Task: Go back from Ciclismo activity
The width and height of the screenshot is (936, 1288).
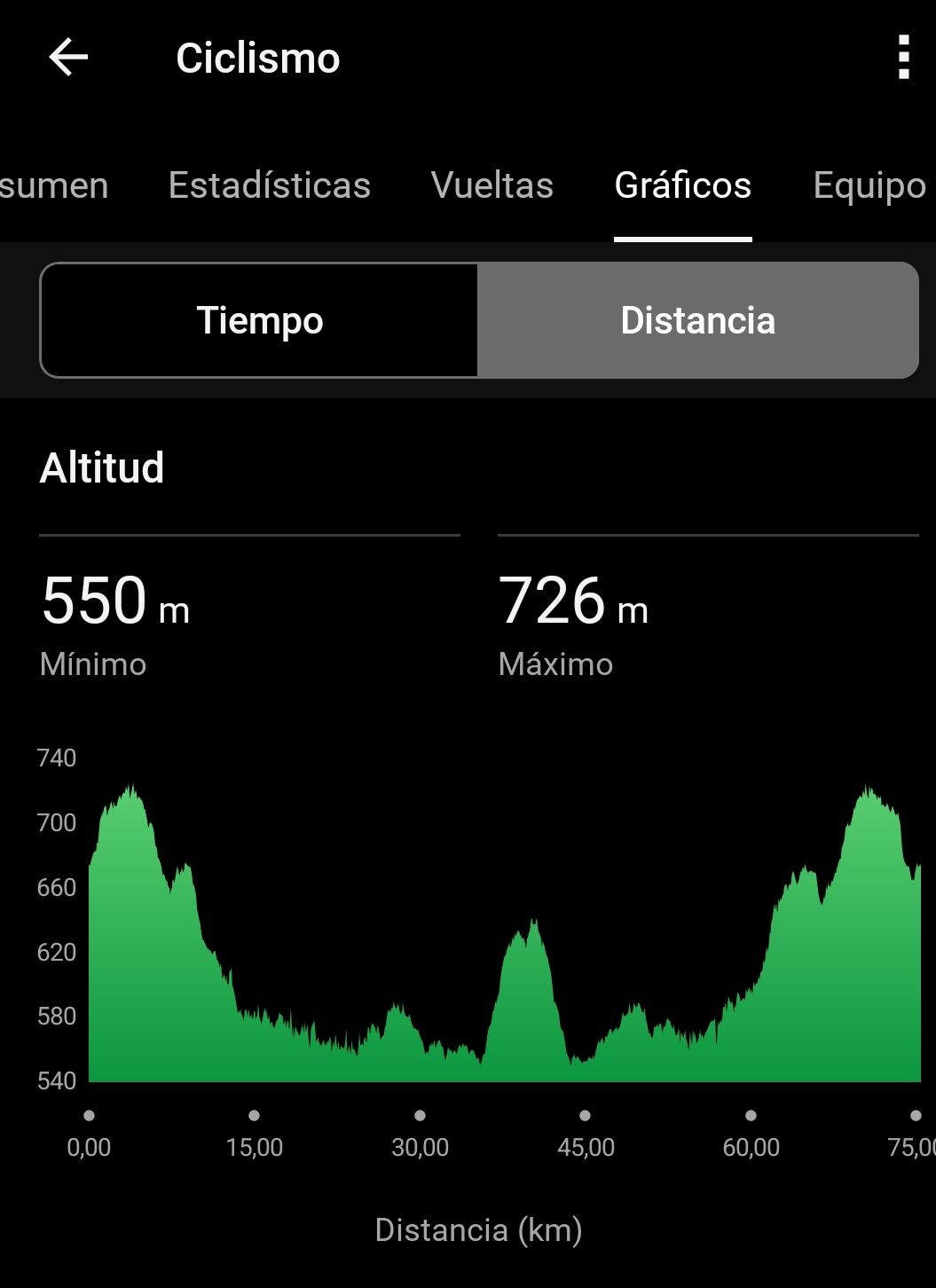Action: pyautogui.click(x=68, y=59)
